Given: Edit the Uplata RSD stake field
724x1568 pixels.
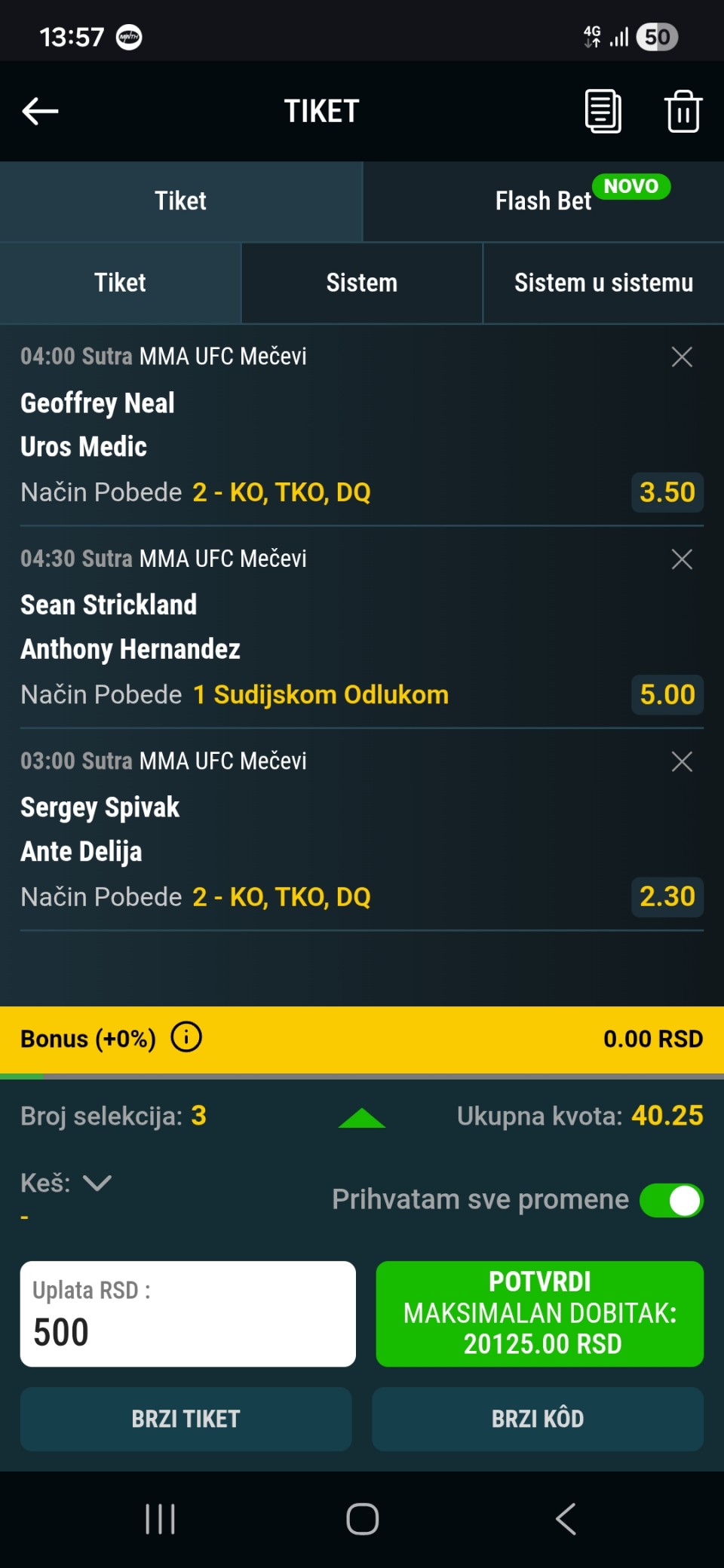Looking at the screenshot, I should tap(188, 1314).
